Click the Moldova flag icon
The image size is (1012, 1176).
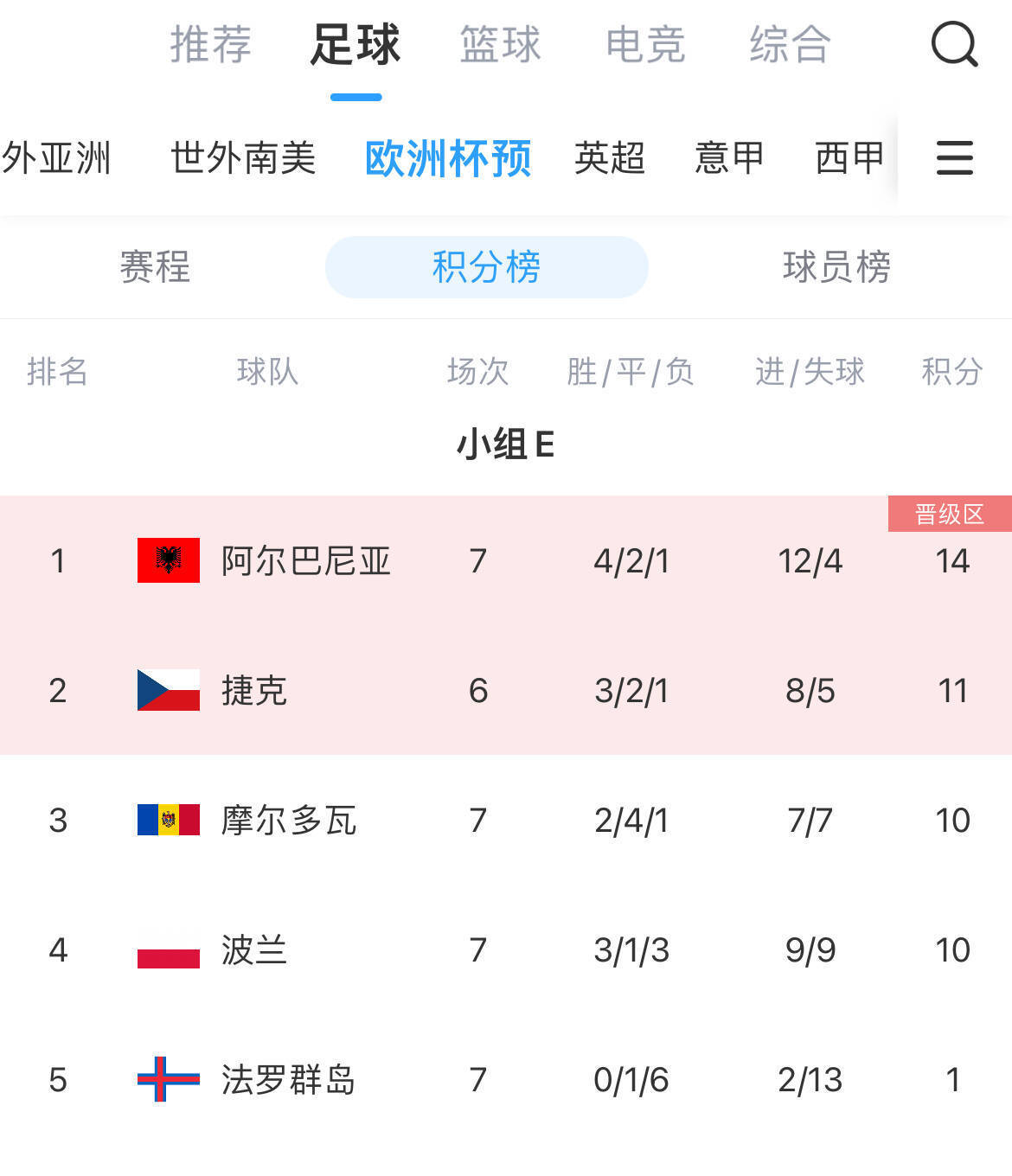[168, 820]
